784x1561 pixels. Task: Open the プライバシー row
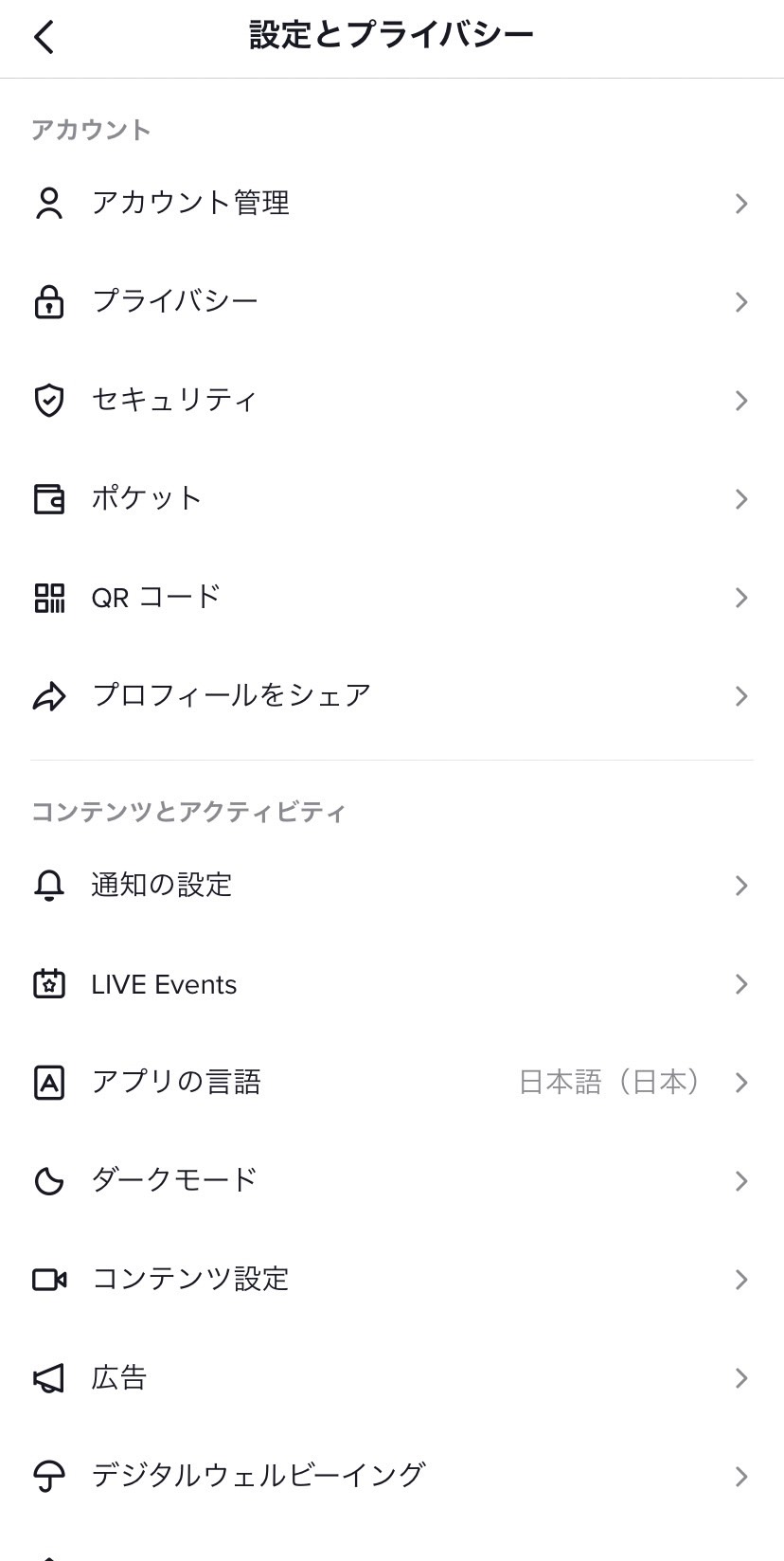392,301
